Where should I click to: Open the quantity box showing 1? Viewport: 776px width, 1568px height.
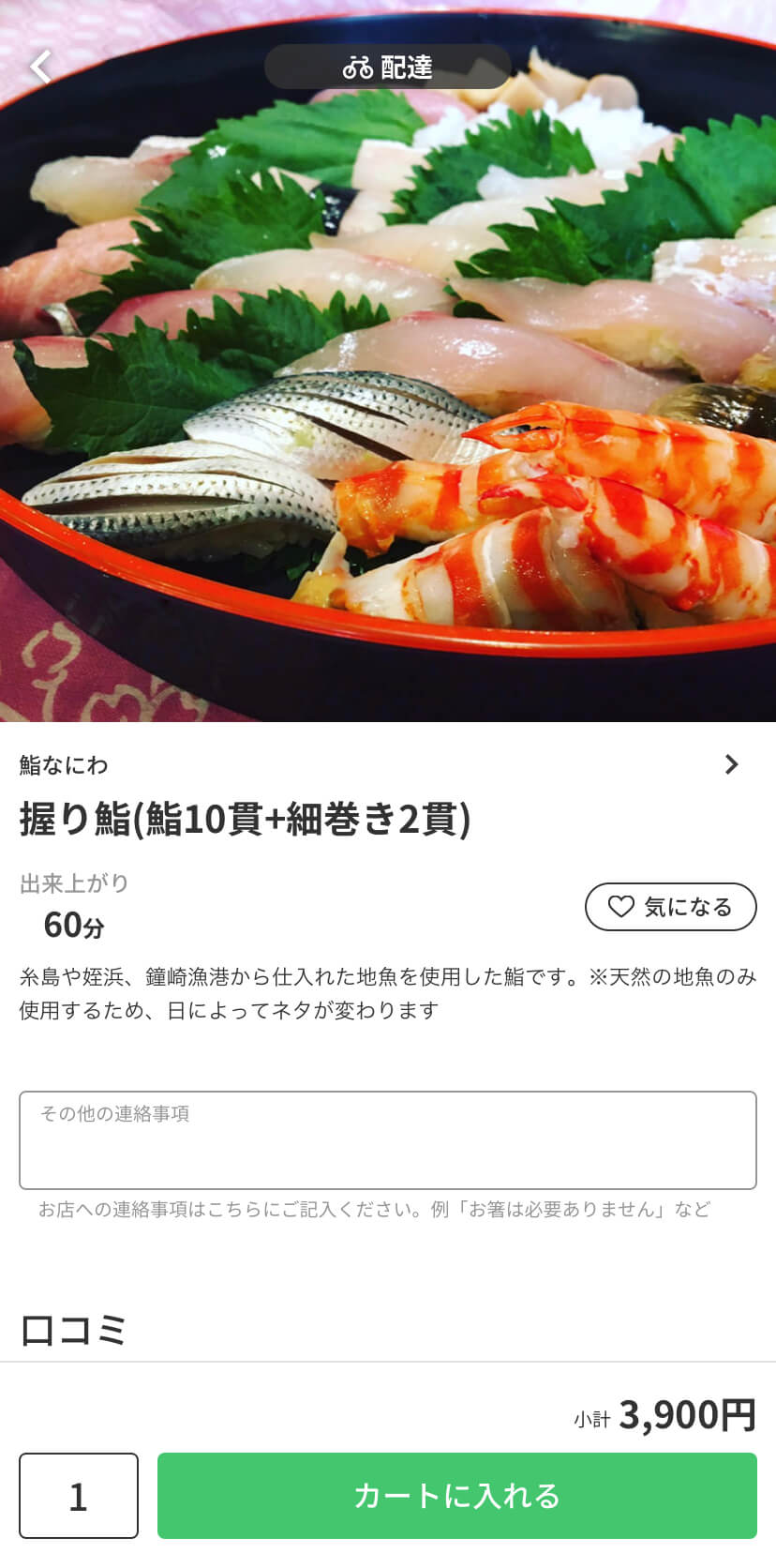(x=79, y=1496)
